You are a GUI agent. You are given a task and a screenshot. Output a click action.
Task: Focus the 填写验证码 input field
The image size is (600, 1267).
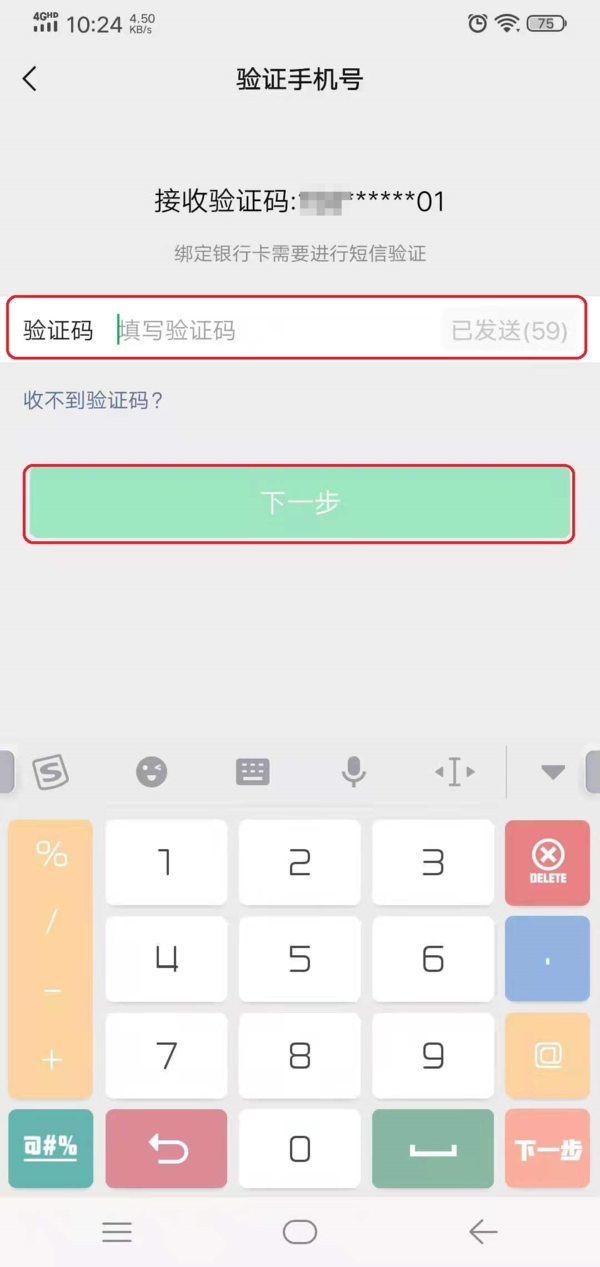click(x=270, y=330)
